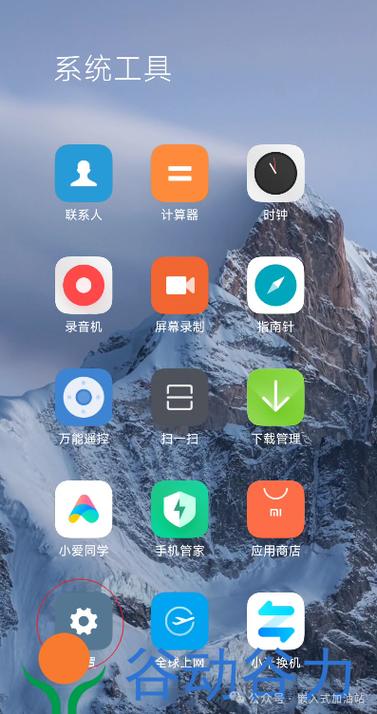Start the 录音机 voice recorder

[83, 285]
